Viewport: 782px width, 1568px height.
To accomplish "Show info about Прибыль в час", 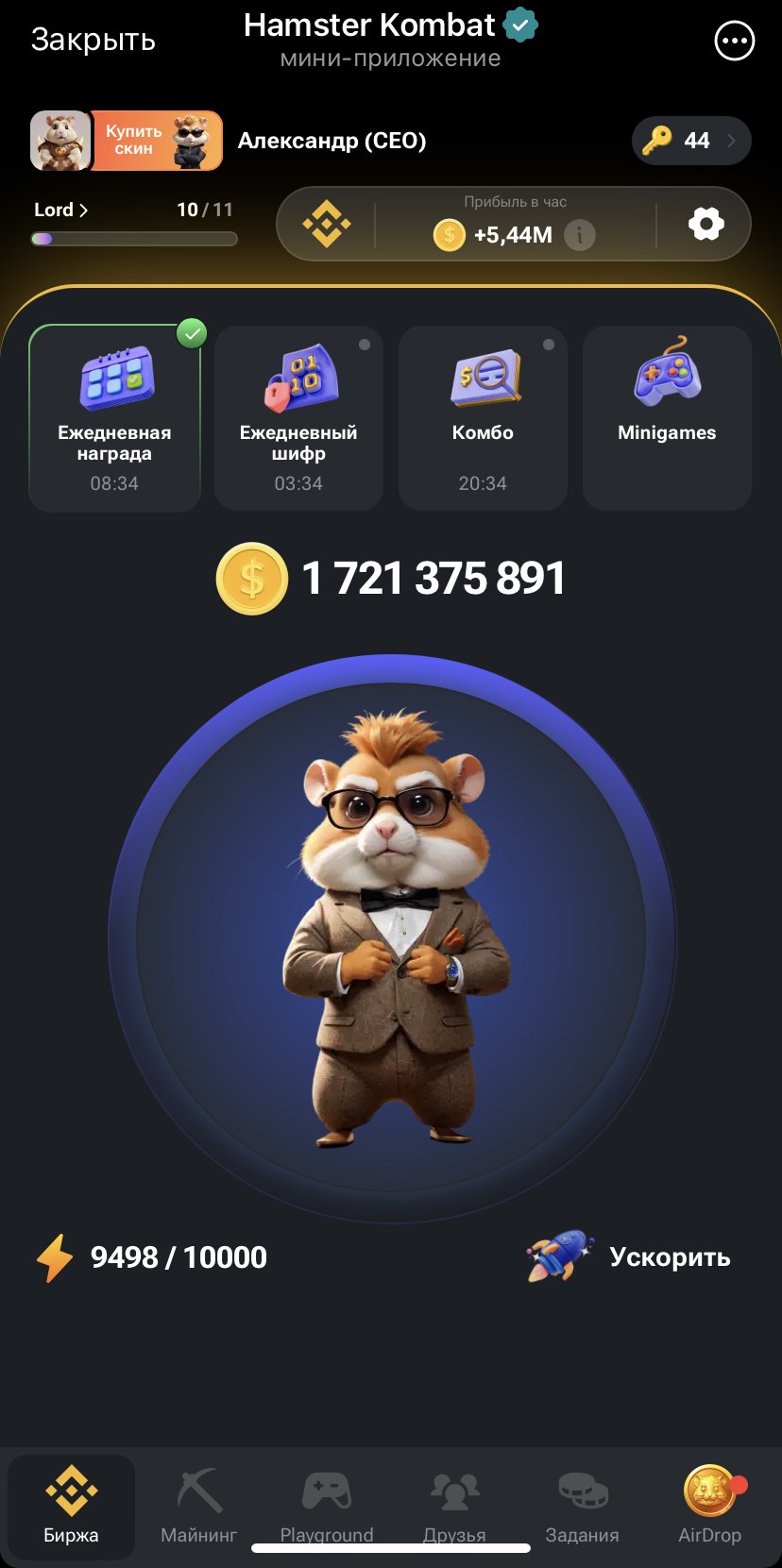I will [580, 235].
